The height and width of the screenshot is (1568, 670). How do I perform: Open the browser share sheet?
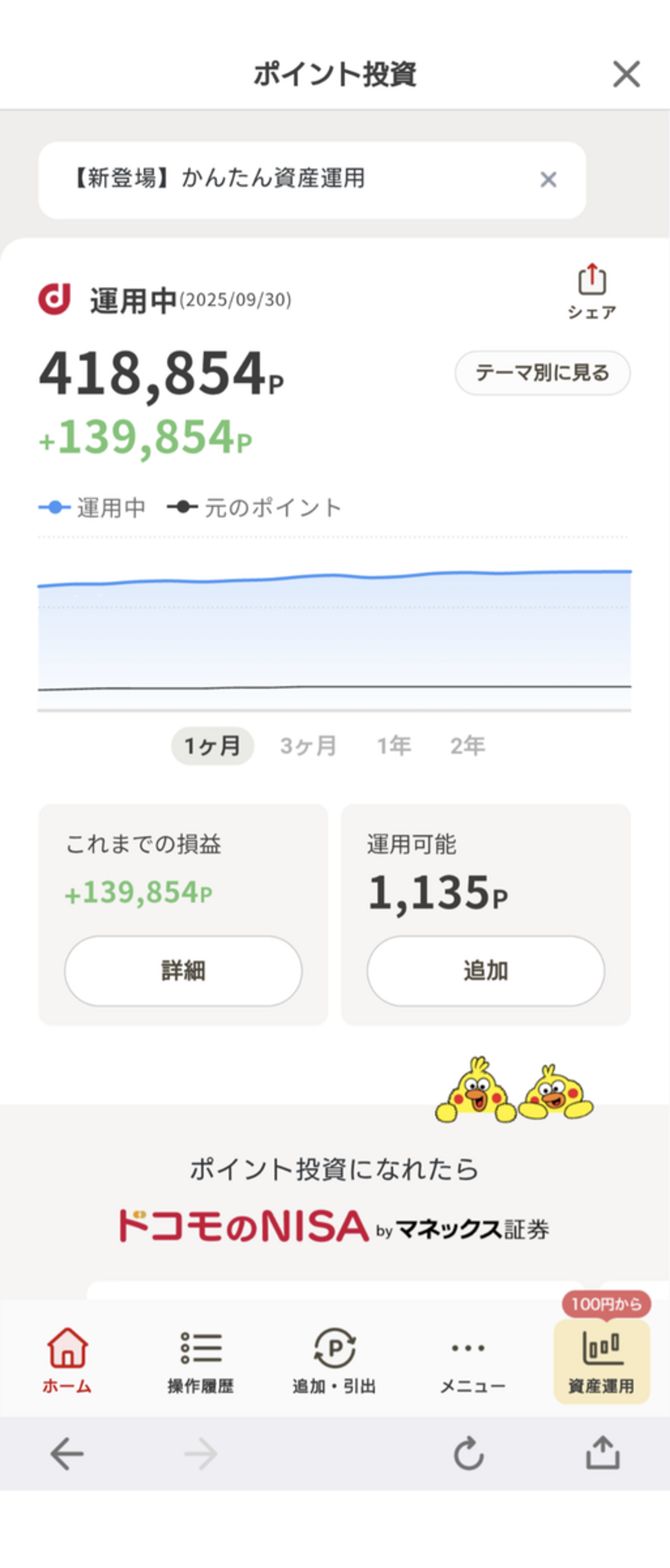click(x=602, y=1454)
